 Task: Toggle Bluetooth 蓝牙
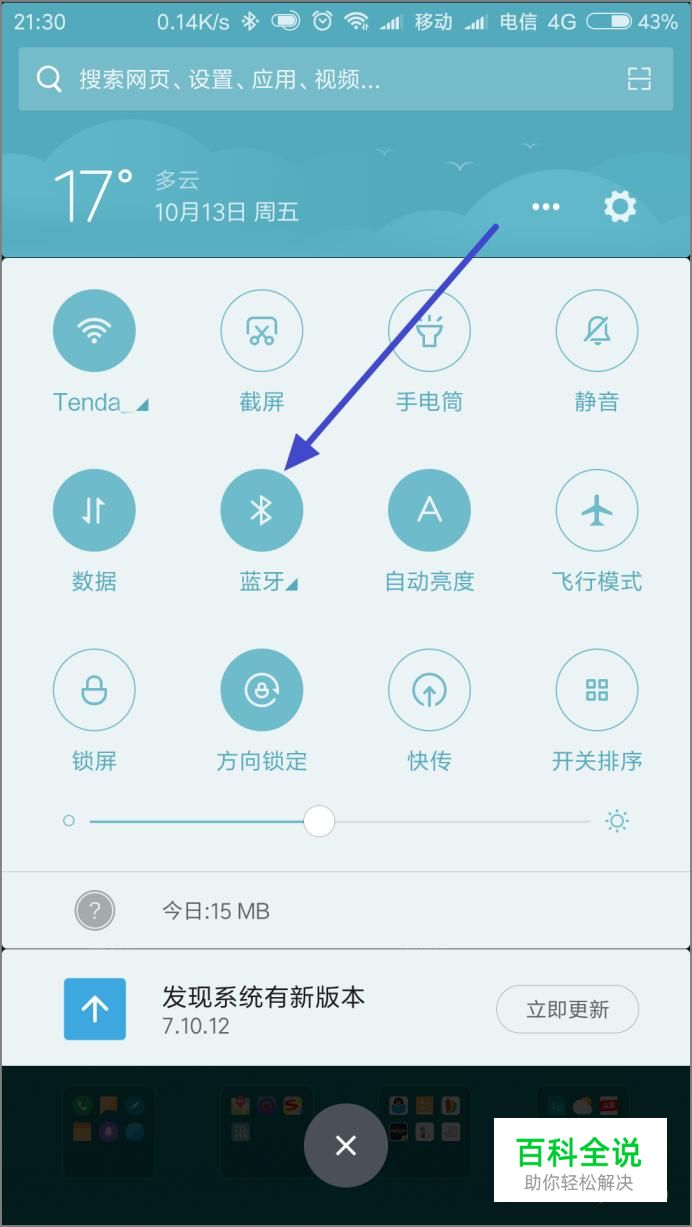click(x=262, y=511)
